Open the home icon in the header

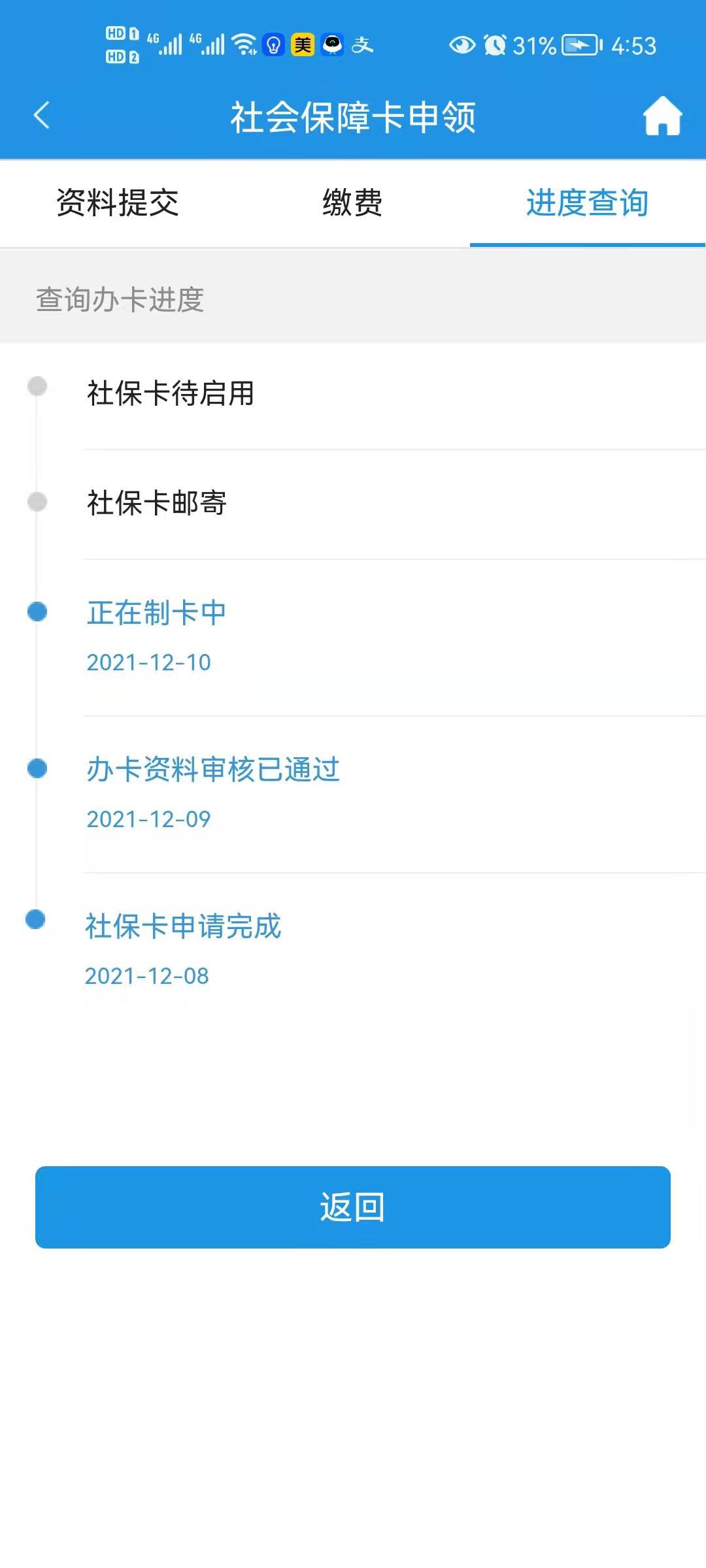[662, 116]
